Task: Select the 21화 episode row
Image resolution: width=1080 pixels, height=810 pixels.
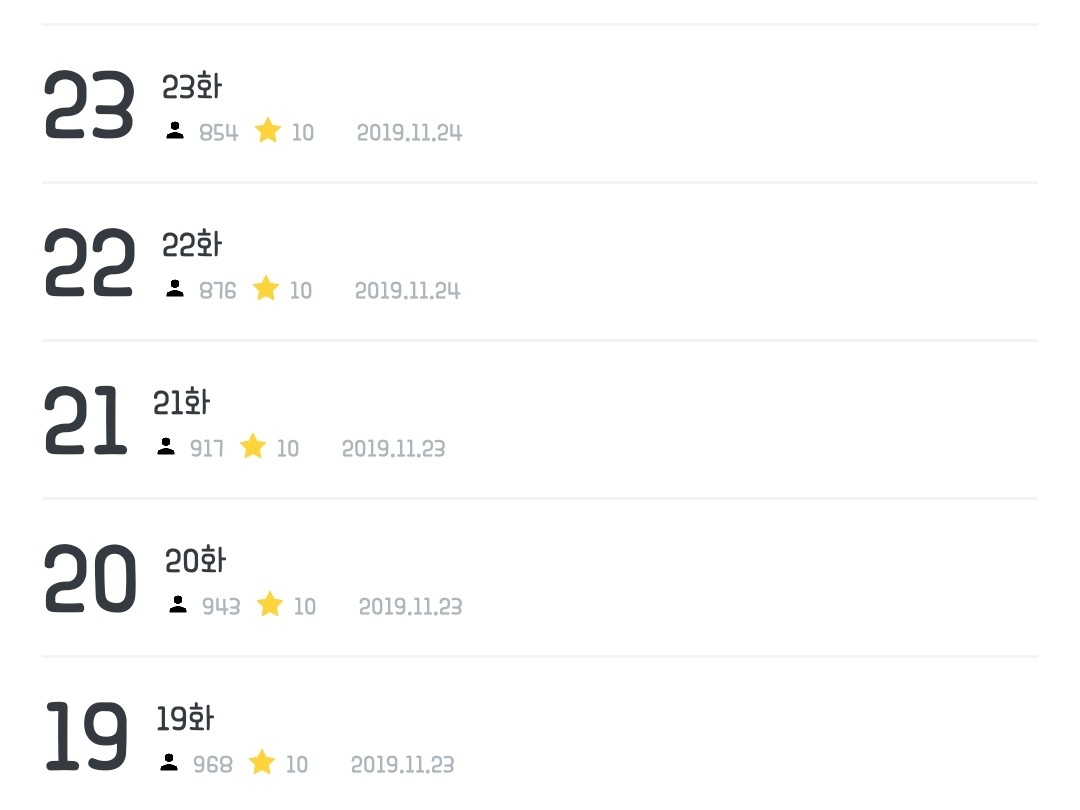Action: tap(539, 419)
